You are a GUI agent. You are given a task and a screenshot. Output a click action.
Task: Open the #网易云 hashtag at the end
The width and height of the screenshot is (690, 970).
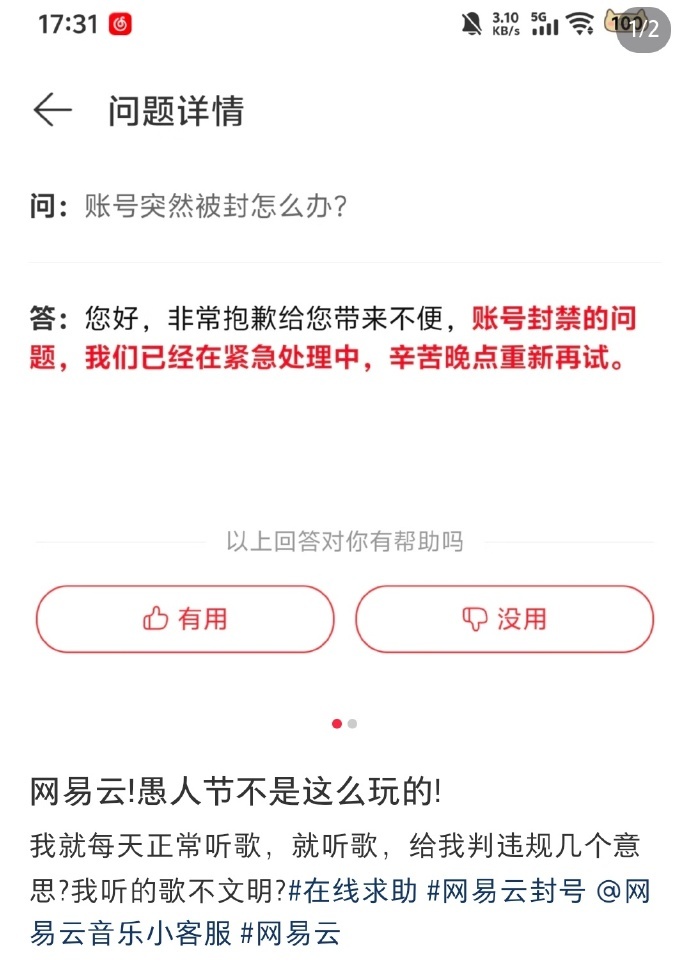pyautogui.click(x=291, y=933)
